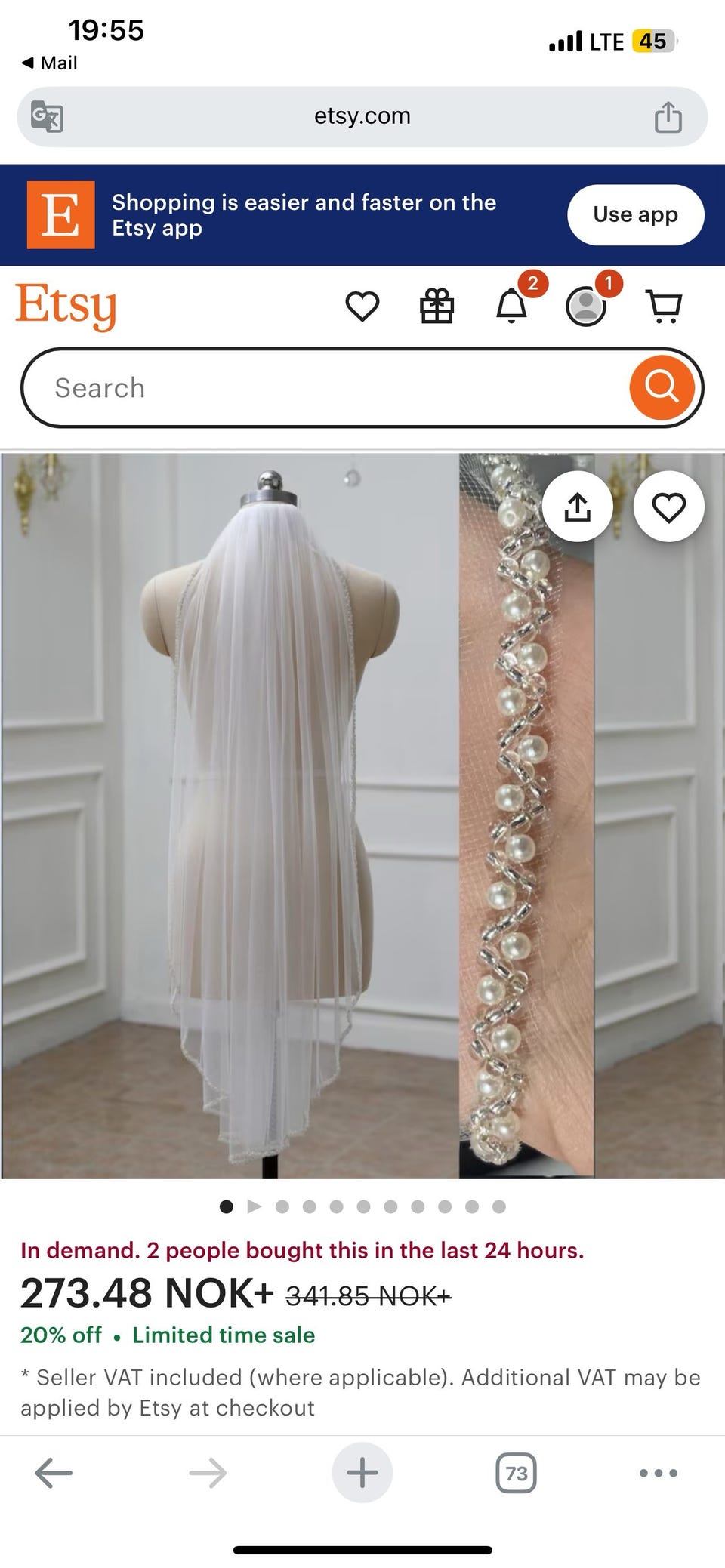Share the listing using the upload arrow icon

(x=577, y=507)
